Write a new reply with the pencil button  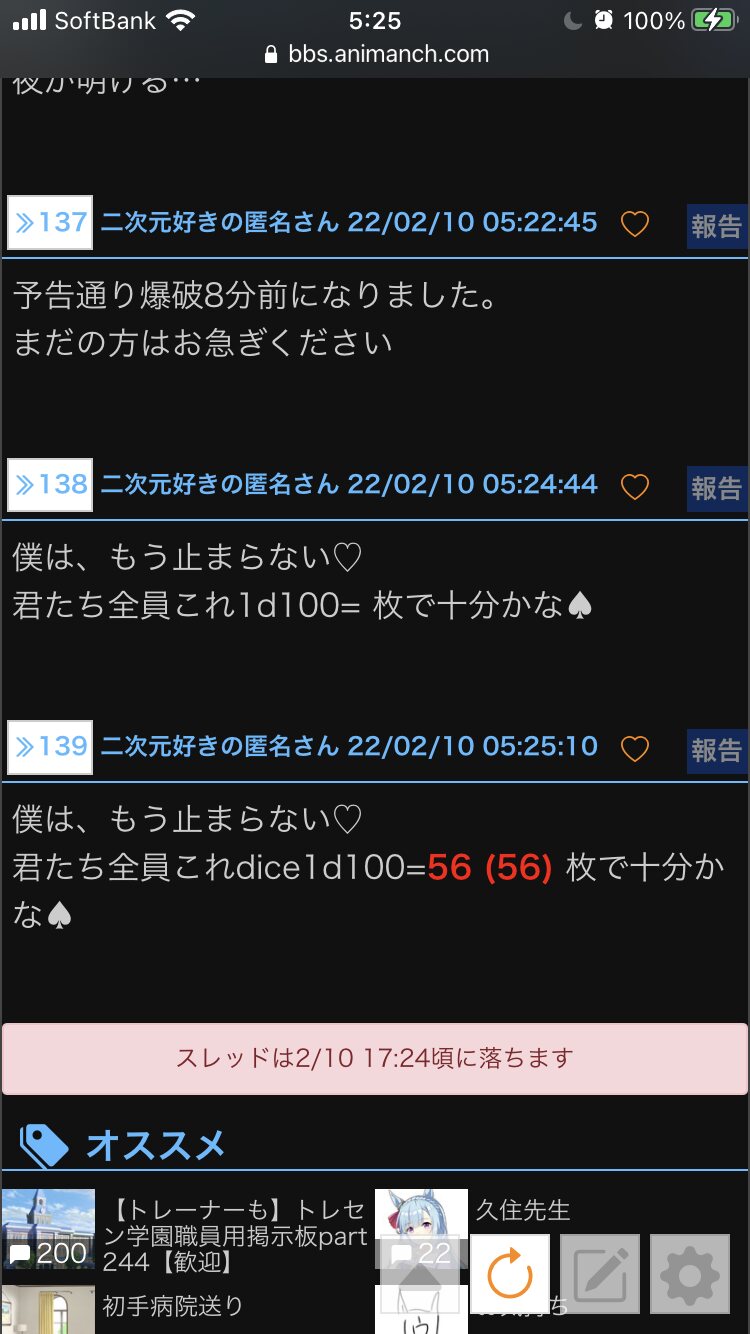[x=600, y=1275]
